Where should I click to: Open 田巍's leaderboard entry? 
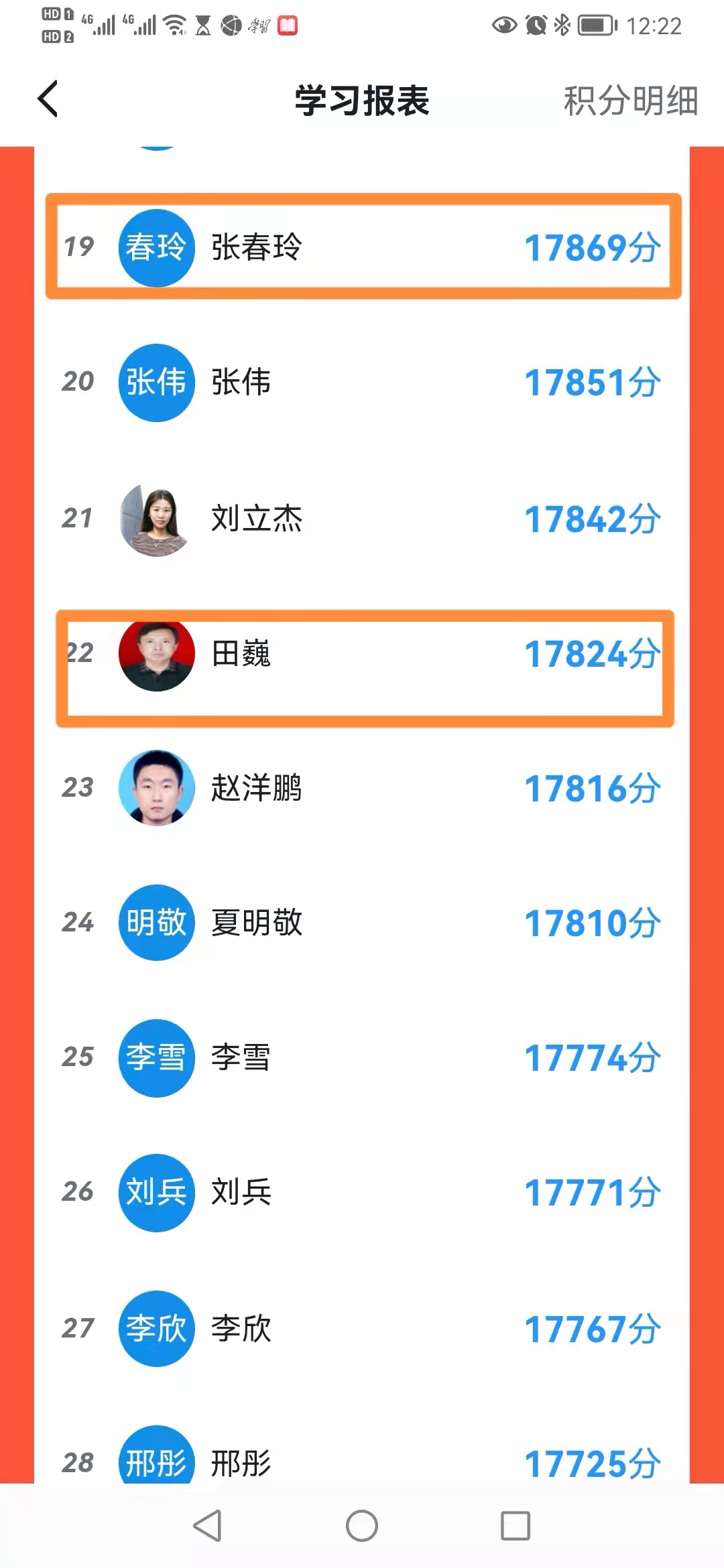[362, 654]
